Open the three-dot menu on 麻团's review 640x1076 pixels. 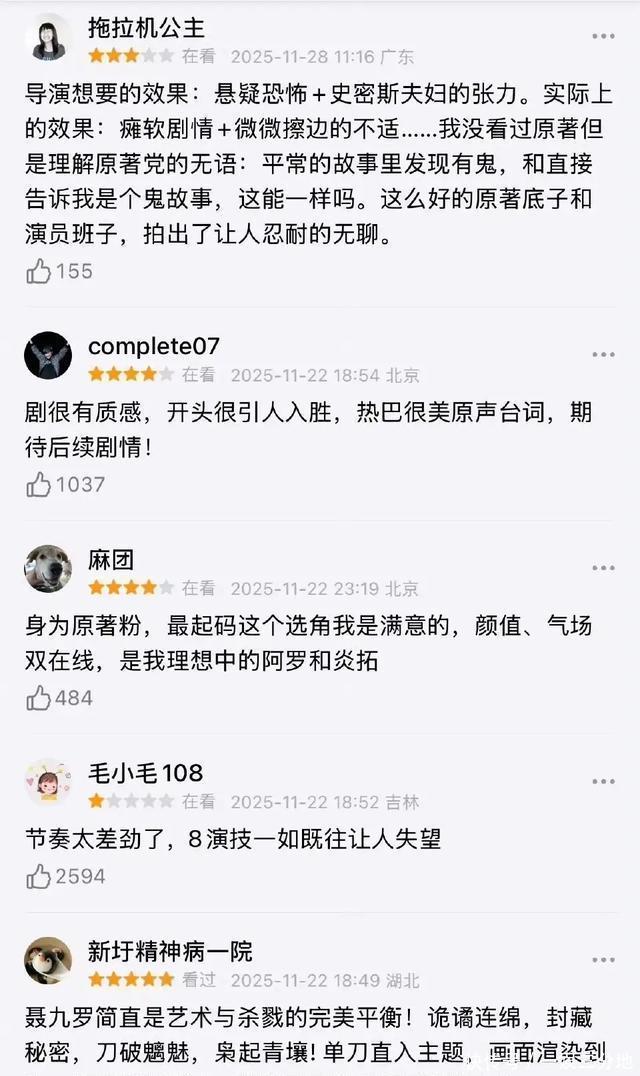point(603,568)
